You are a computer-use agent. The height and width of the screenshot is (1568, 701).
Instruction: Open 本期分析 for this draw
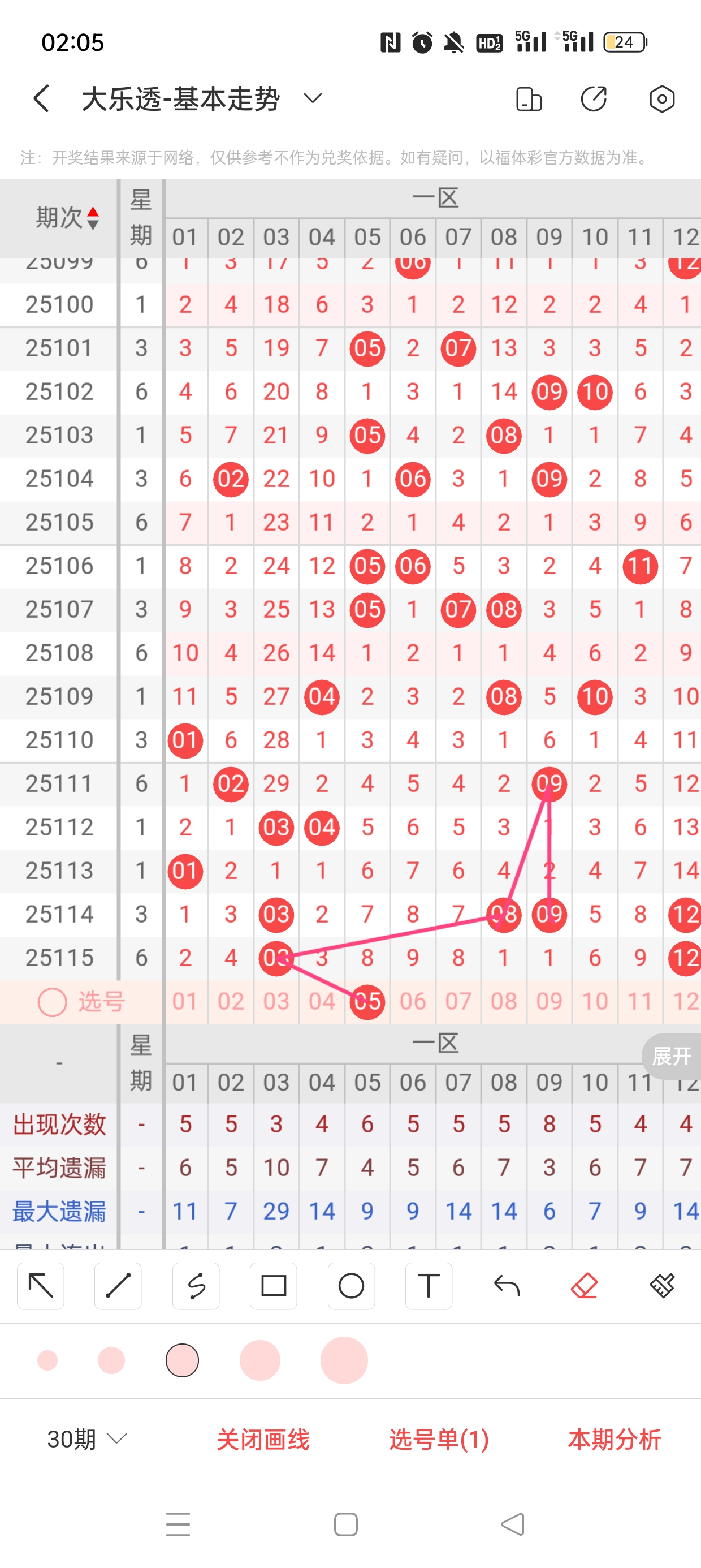point(615,1440)
